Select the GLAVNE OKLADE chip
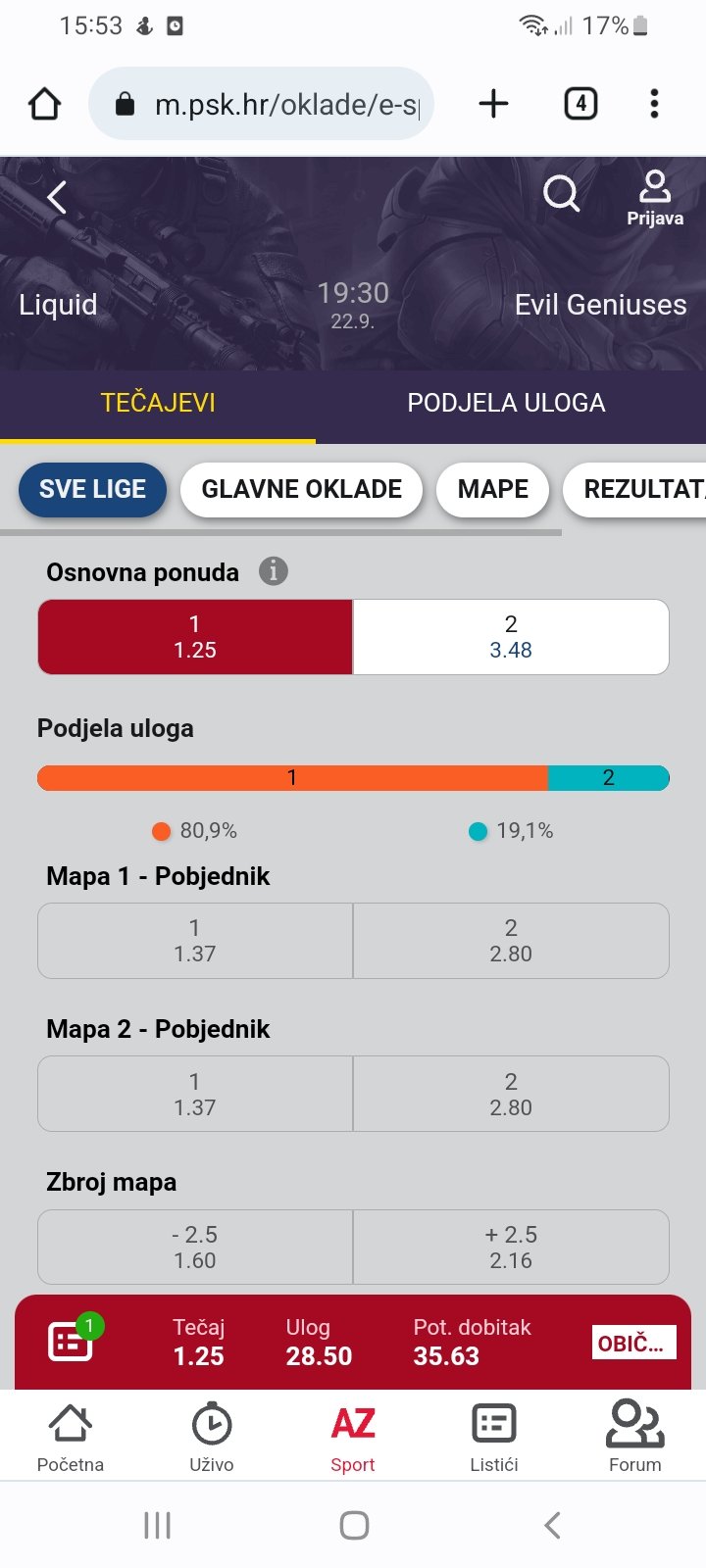Image resolution: width=706 pixels, height=1568 pixels. click(x=301, y=489)
